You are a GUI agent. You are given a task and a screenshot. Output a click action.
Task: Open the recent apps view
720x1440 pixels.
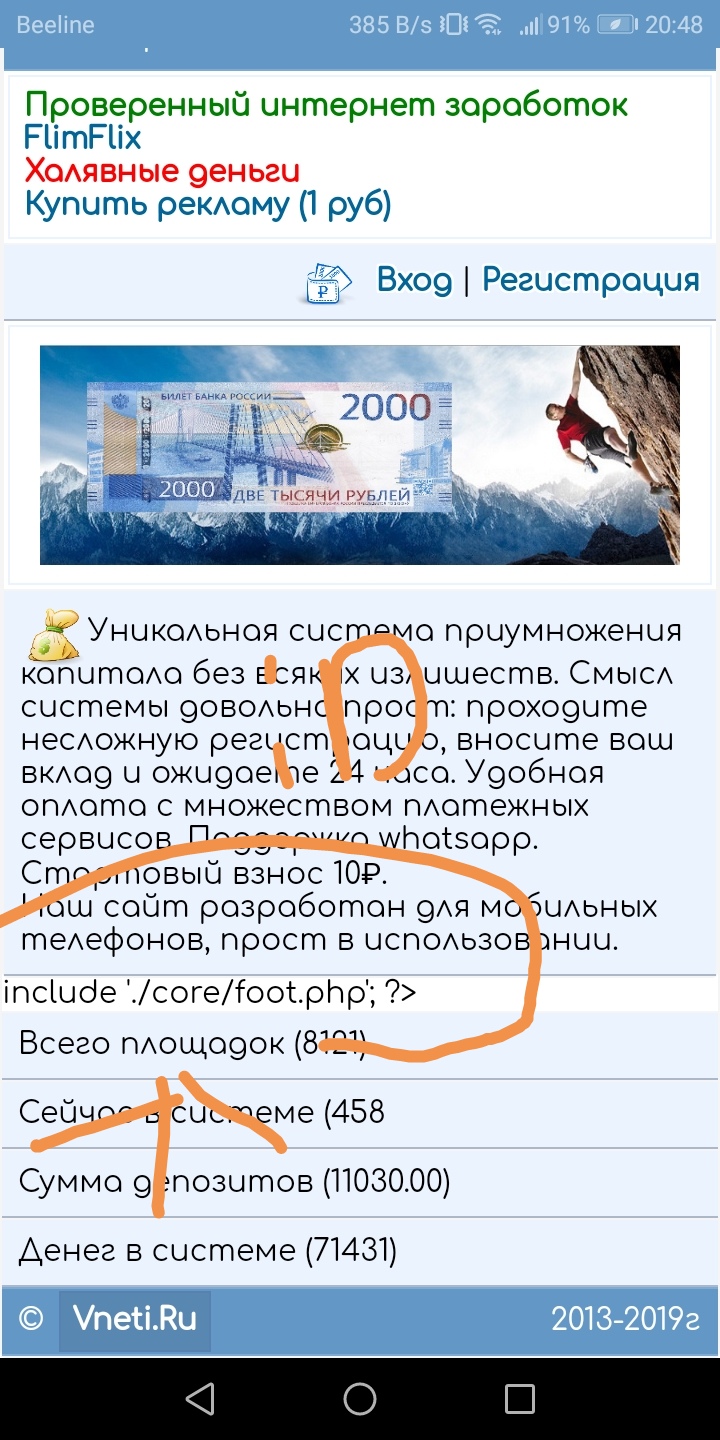tap(520, 1398)
